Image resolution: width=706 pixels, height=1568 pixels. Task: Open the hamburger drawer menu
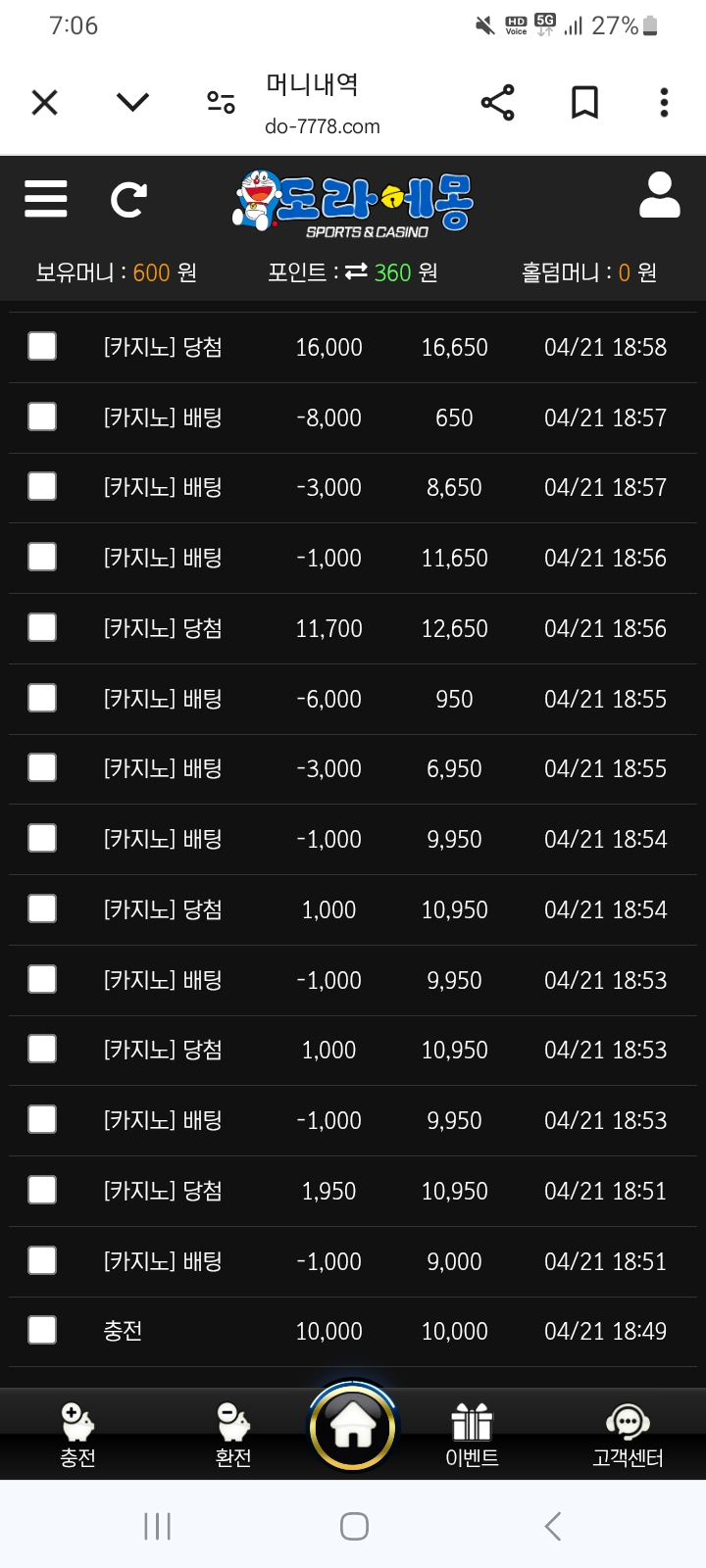(46, 199)
